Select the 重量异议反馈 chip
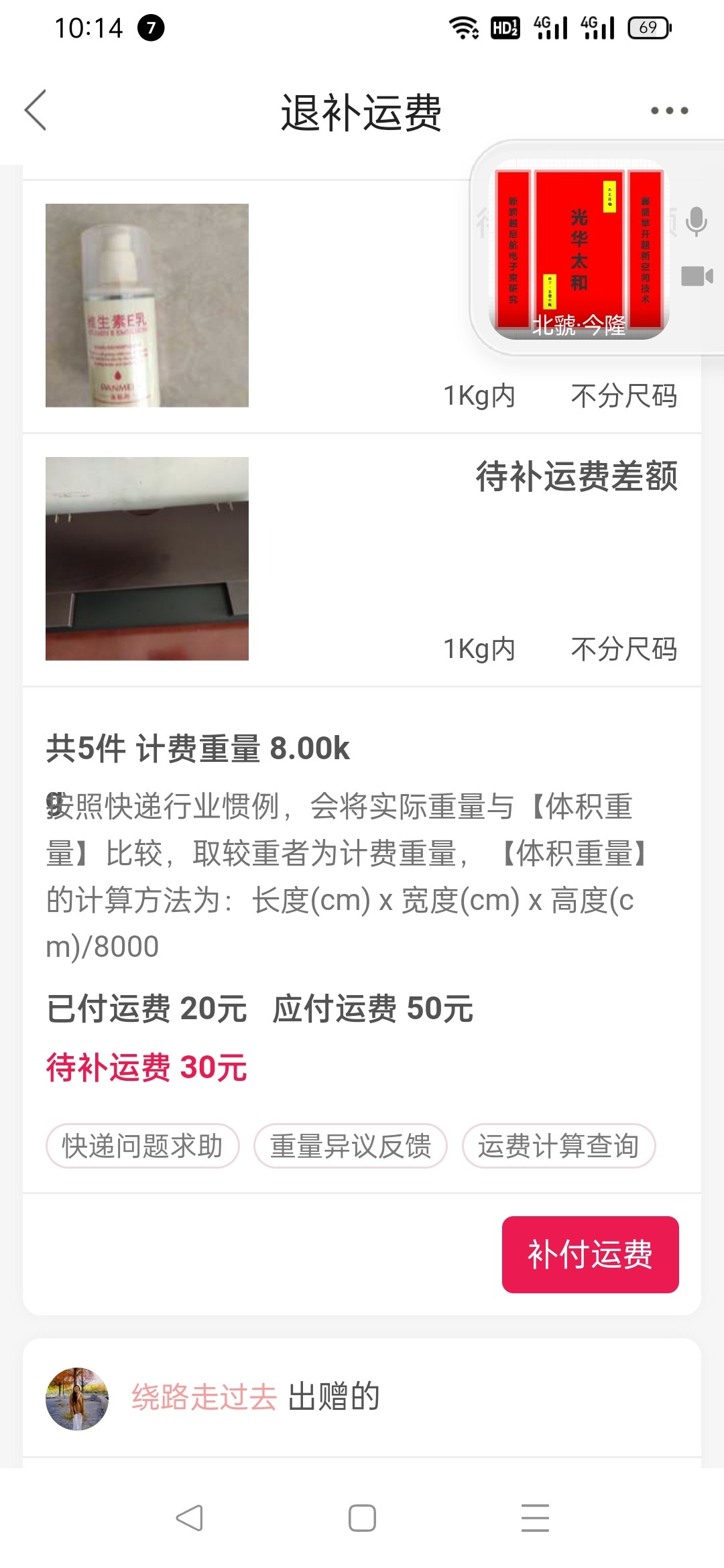The height and width of the screenshot is (1568, 724). pos(350,1146)
